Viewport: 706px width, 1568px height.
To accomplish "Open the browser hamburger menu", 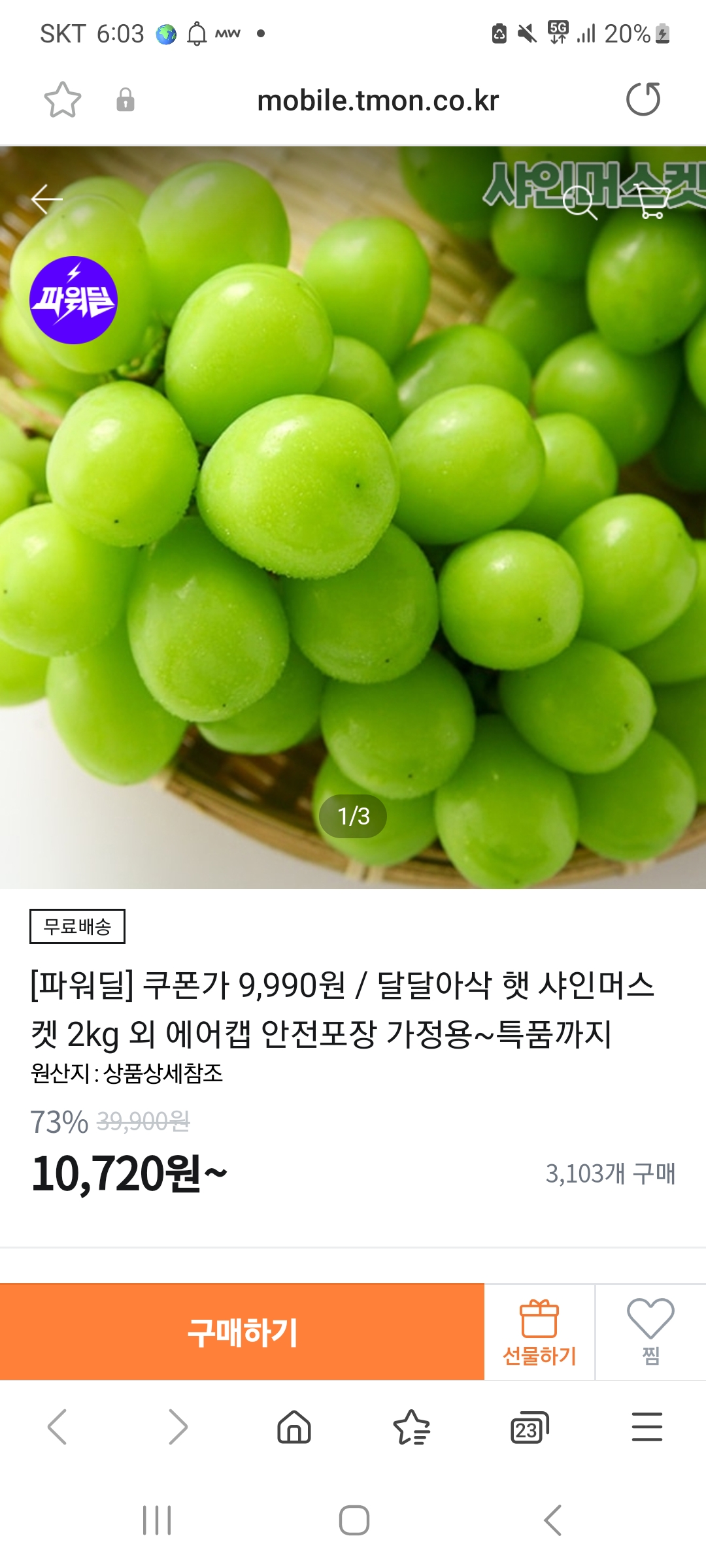I will [x=647, y=1427].
